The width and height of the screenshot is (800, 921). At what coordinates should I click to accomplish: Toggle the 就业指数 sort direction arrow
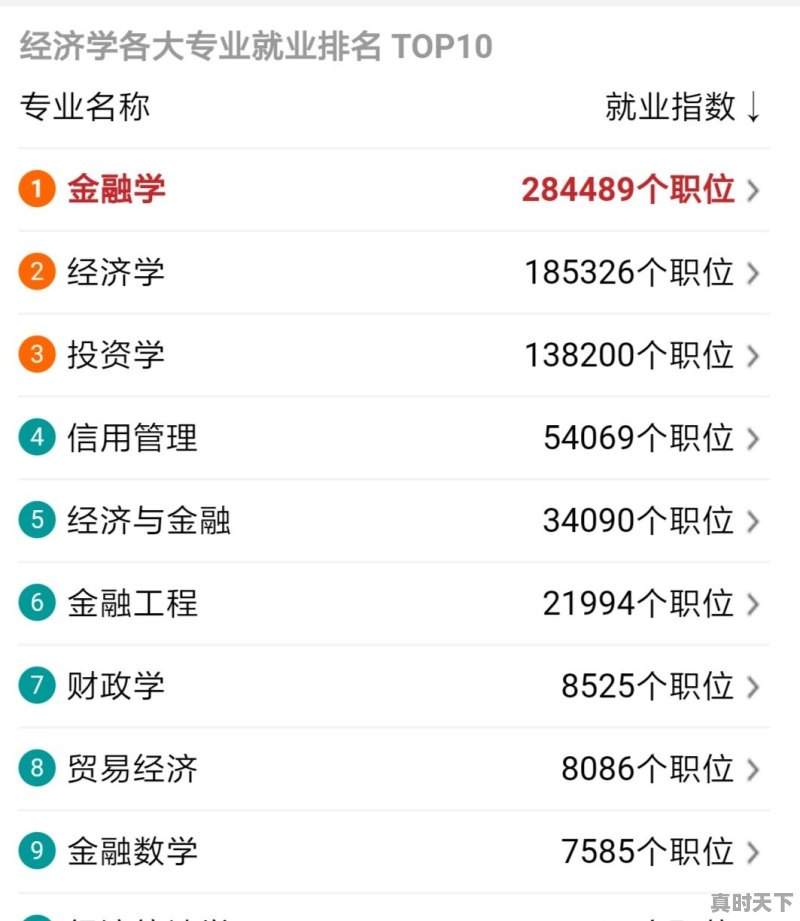pos(755,108)
